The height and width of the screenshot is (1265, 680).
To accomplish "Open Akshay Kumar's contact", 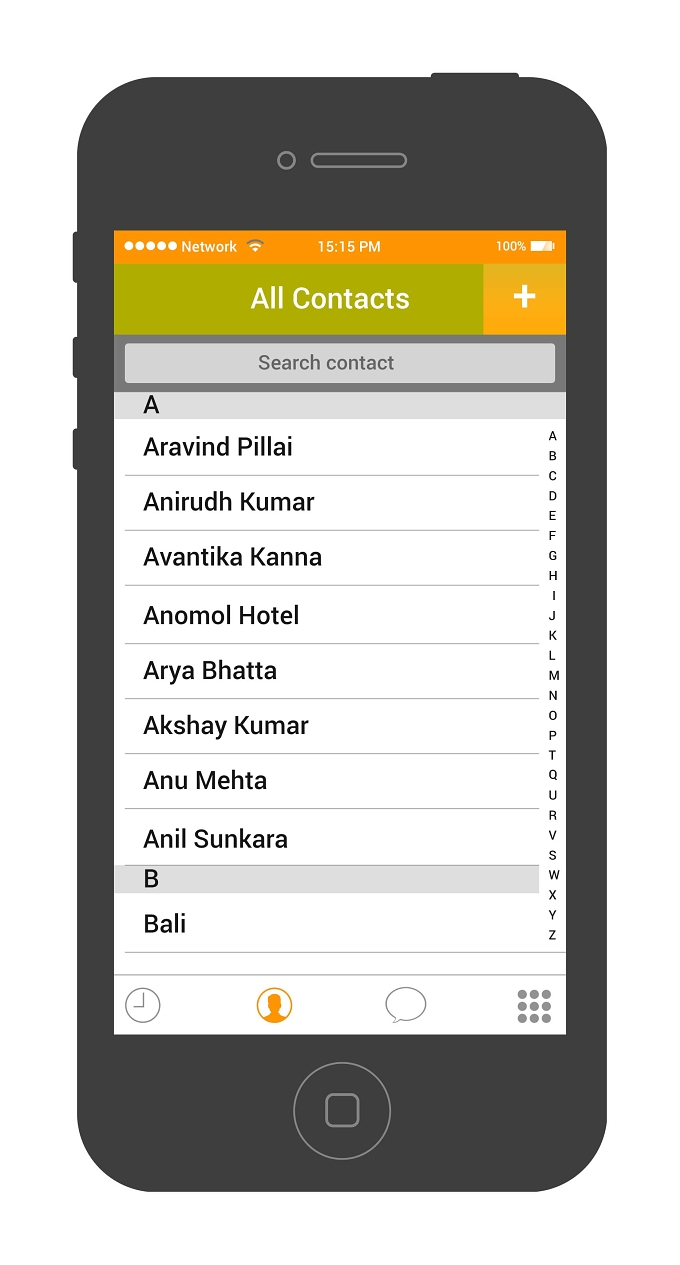I will coord(332,725).
